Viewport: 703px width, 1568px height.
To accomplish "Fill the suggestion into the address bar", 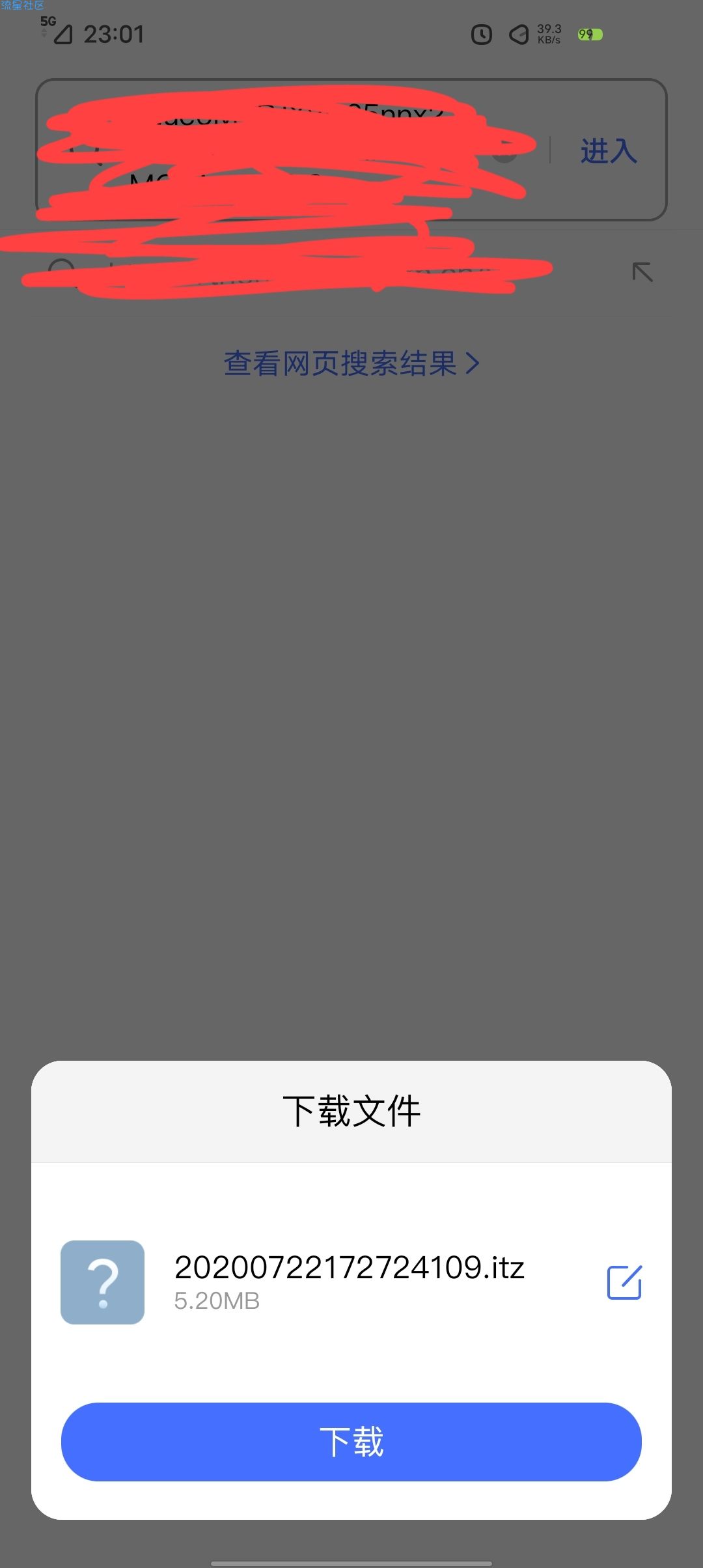I will pyautogui.click(x=642, y=272).
